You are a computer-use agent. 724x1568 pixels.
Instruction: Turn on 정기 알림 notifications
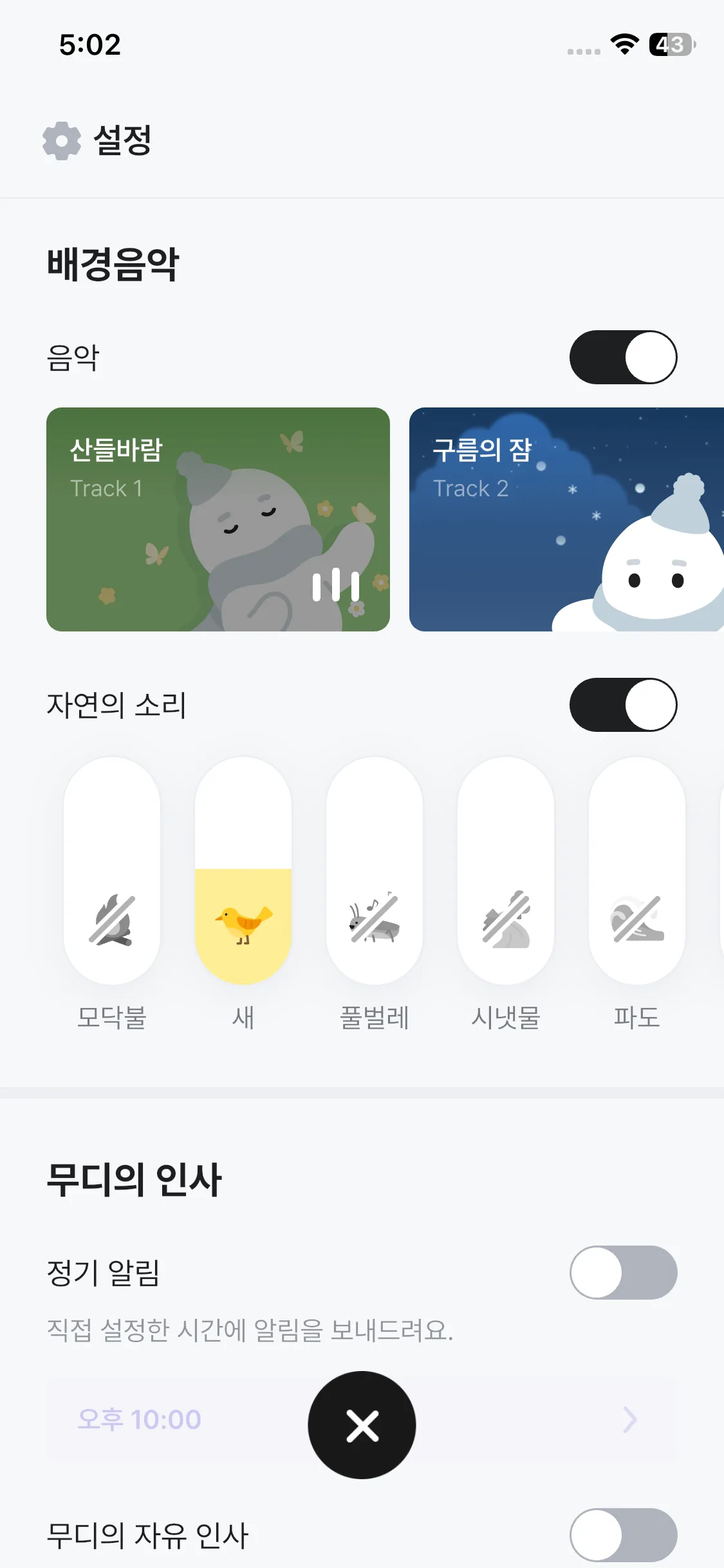pyautogui.click(x=623, y=1273)
